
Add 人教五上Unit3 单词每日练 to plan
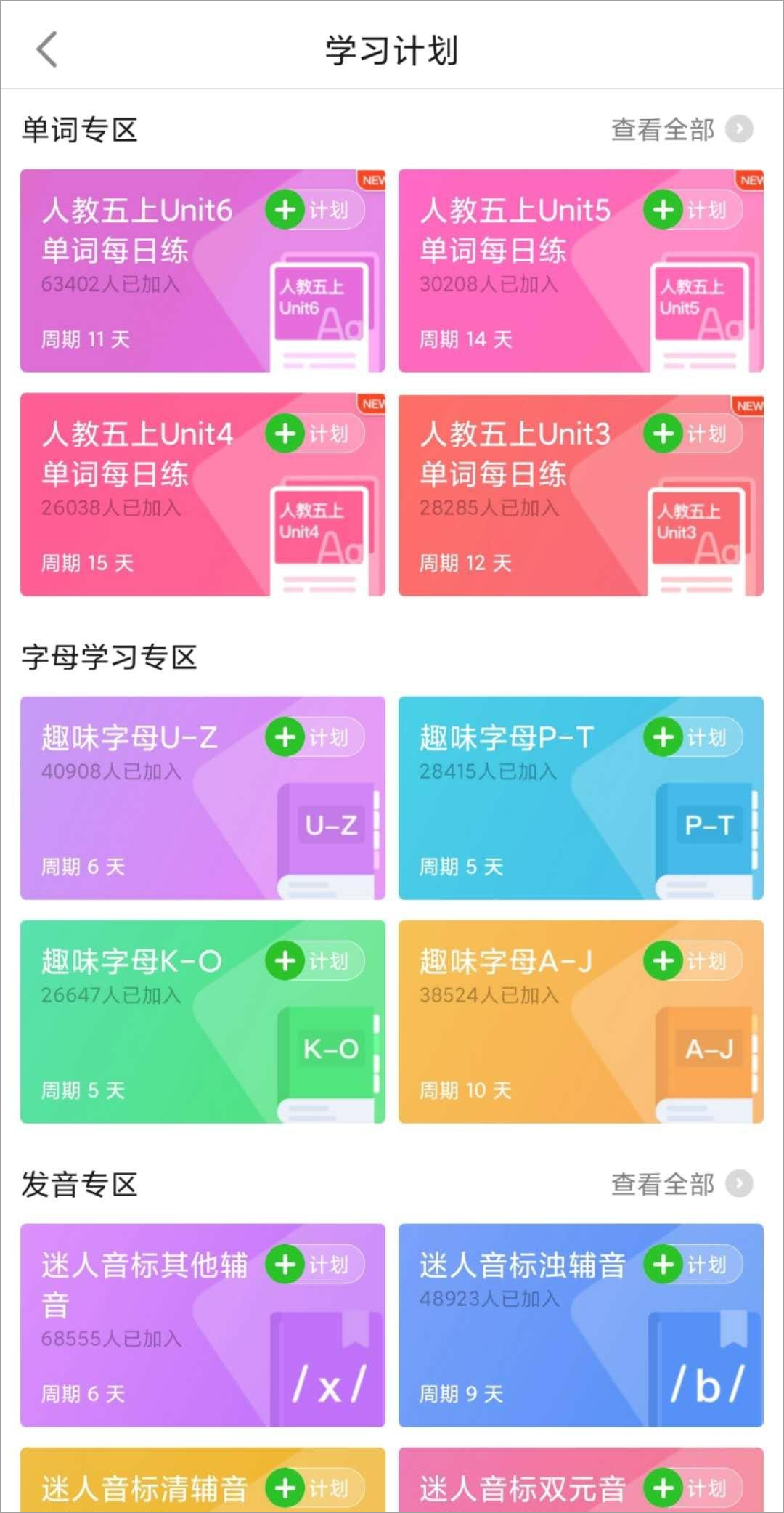pyautogui.click(x=692, y=434)
